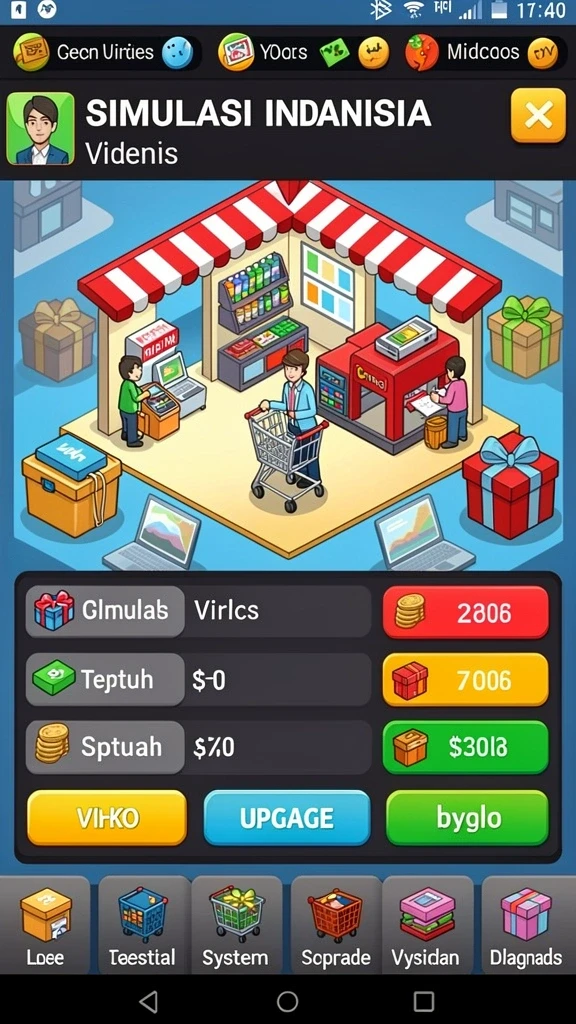Image resolution: width=576 pixels, height=1024 pixels.
Task: Switch to the System tab
Action: pos(236,925)
